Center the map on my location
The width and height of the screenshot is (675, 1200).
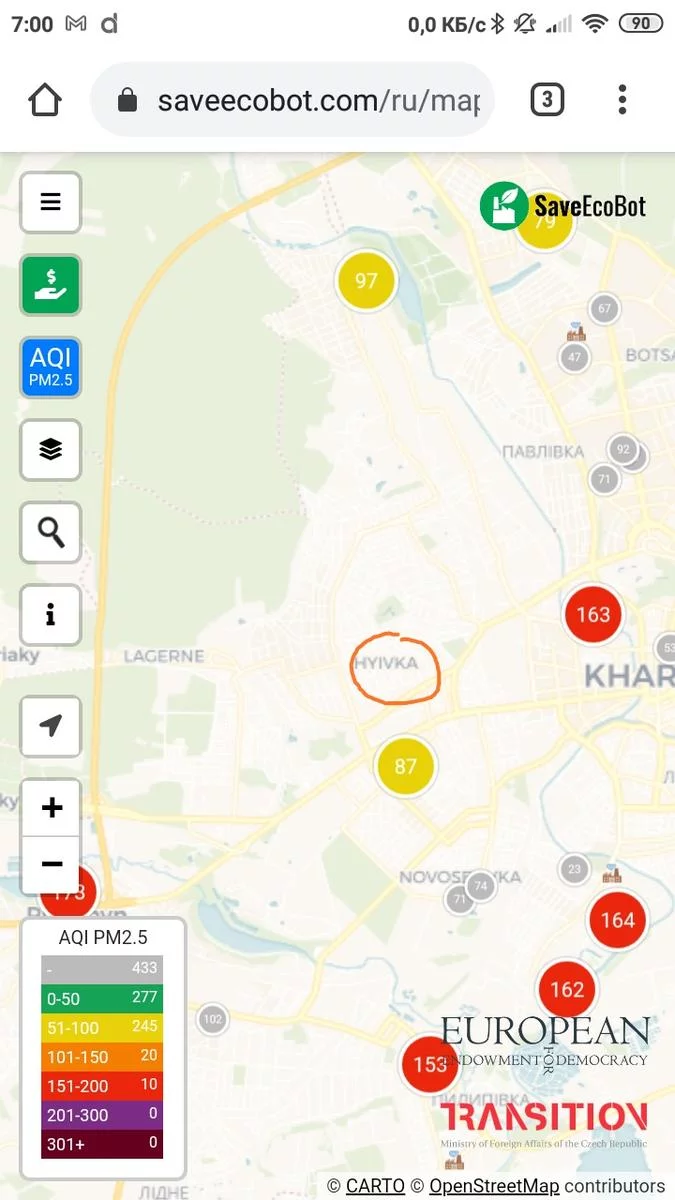[51, 726]
